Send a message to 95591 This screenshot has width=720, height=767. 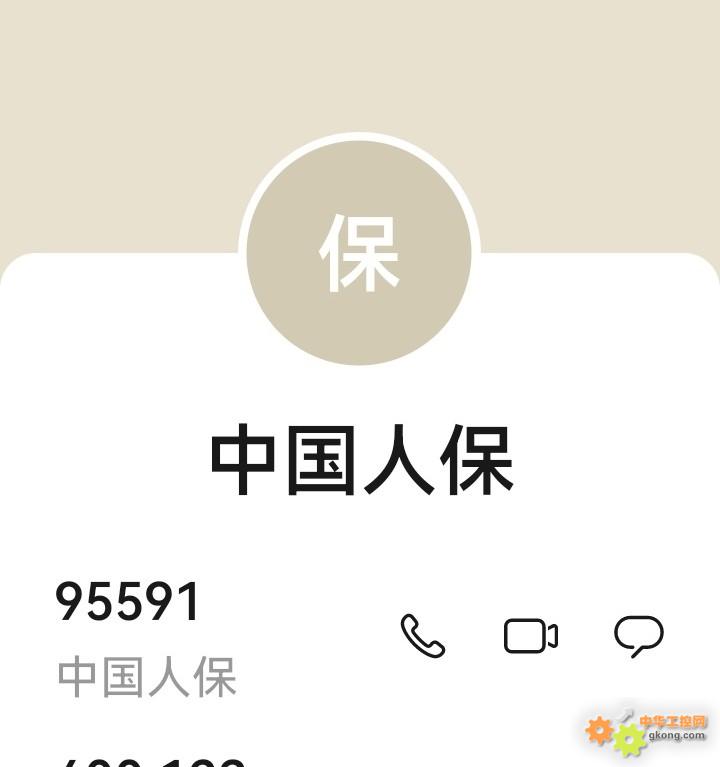coord(638,636)
